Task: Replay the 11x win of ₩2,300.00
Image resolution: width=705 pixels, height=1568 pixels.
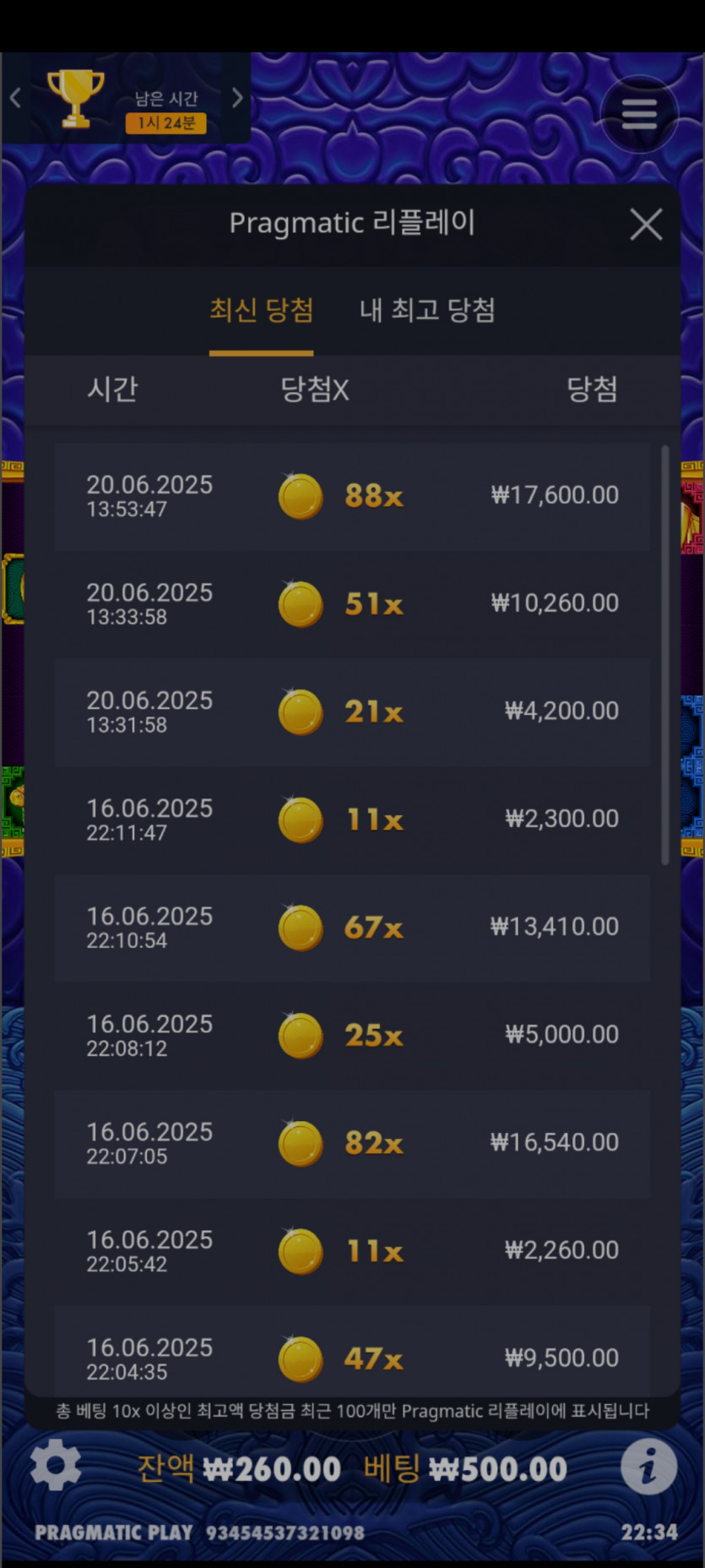Action: (352, 819)
